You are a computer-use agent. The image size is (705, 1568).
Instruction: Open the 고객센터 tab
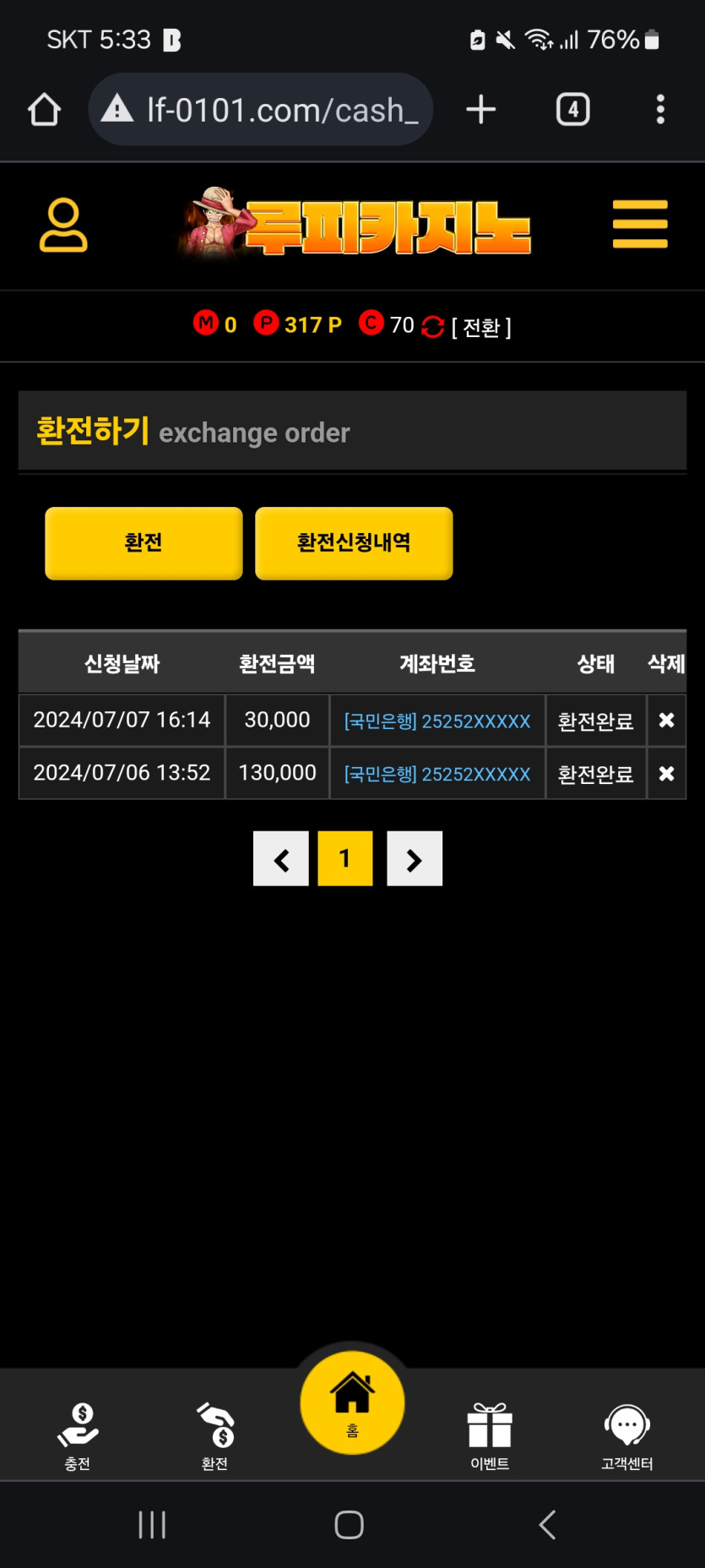point(626,1436)
